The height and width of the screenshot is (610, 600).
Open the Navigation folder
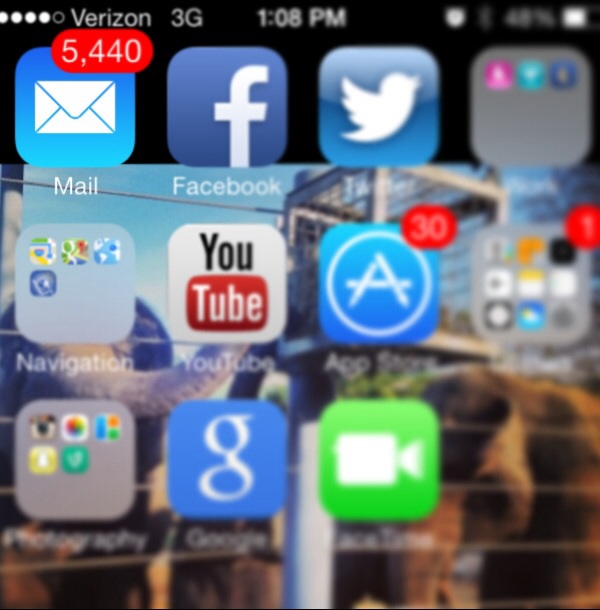click(75, 284)
